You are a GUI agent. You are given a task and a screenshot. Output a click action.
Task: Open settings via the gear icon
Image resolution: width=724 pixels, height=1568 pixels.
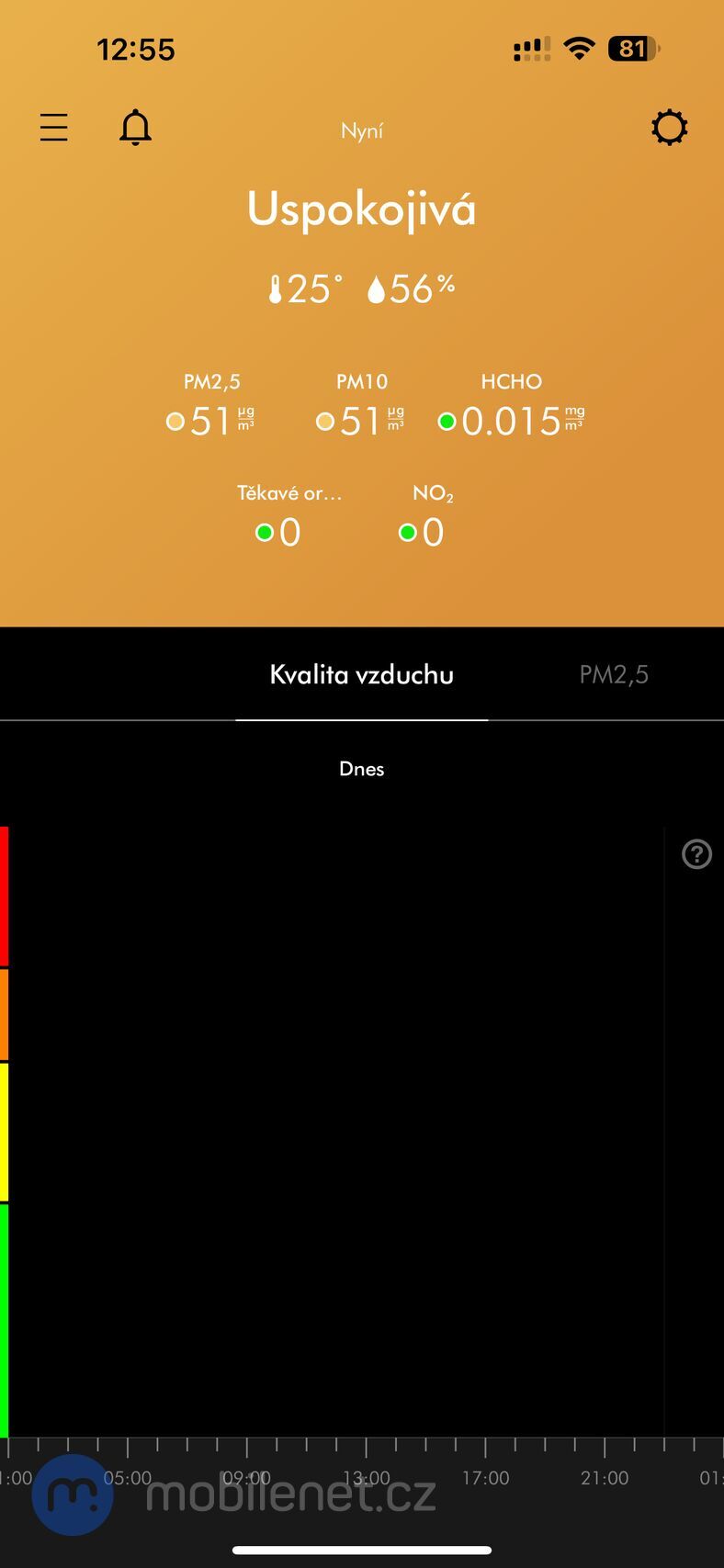coord(669,128)
